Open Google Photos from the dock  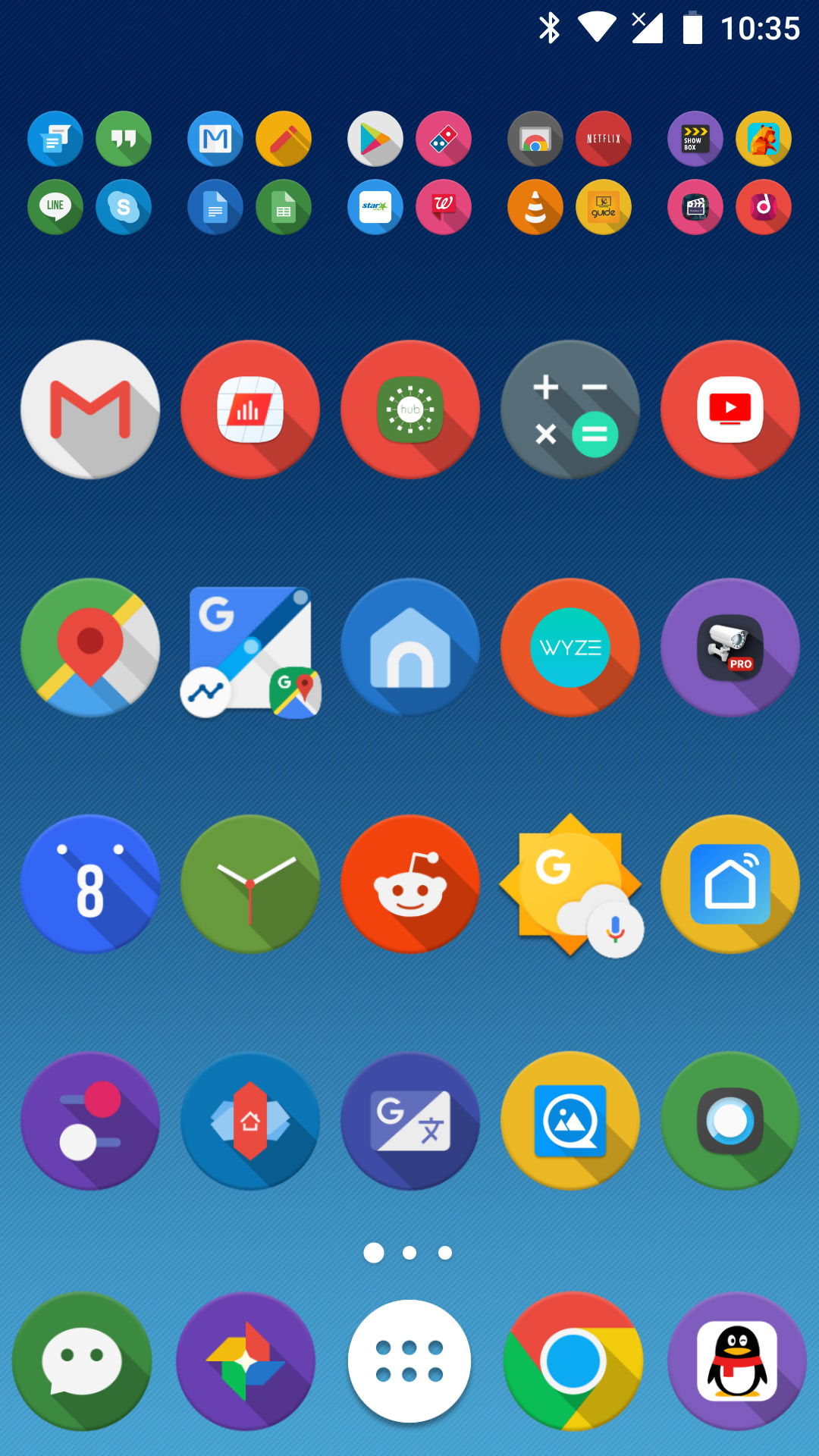point(246,1361)
